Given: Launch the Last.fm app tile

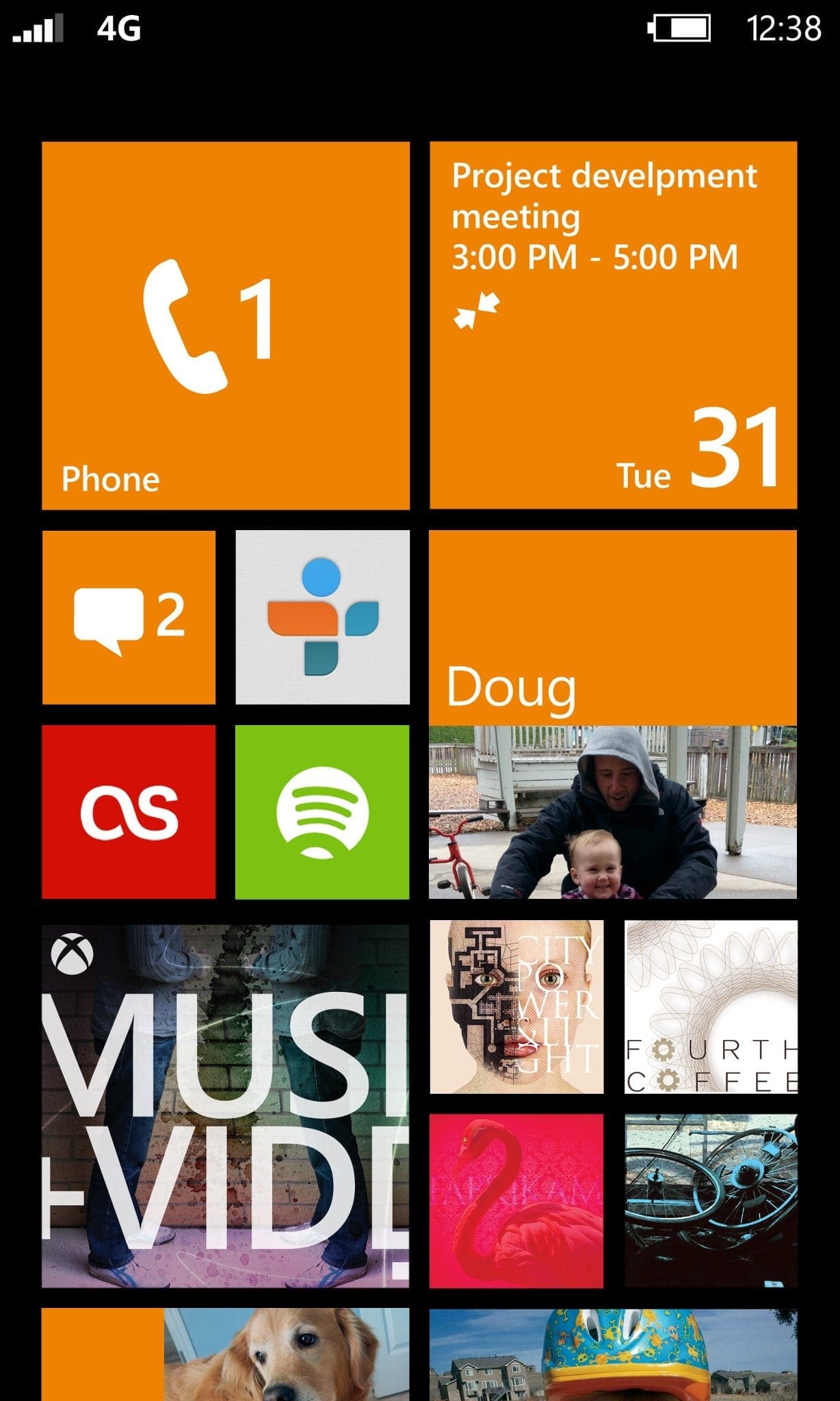Looking at the screenshot, I should [129, 812].
